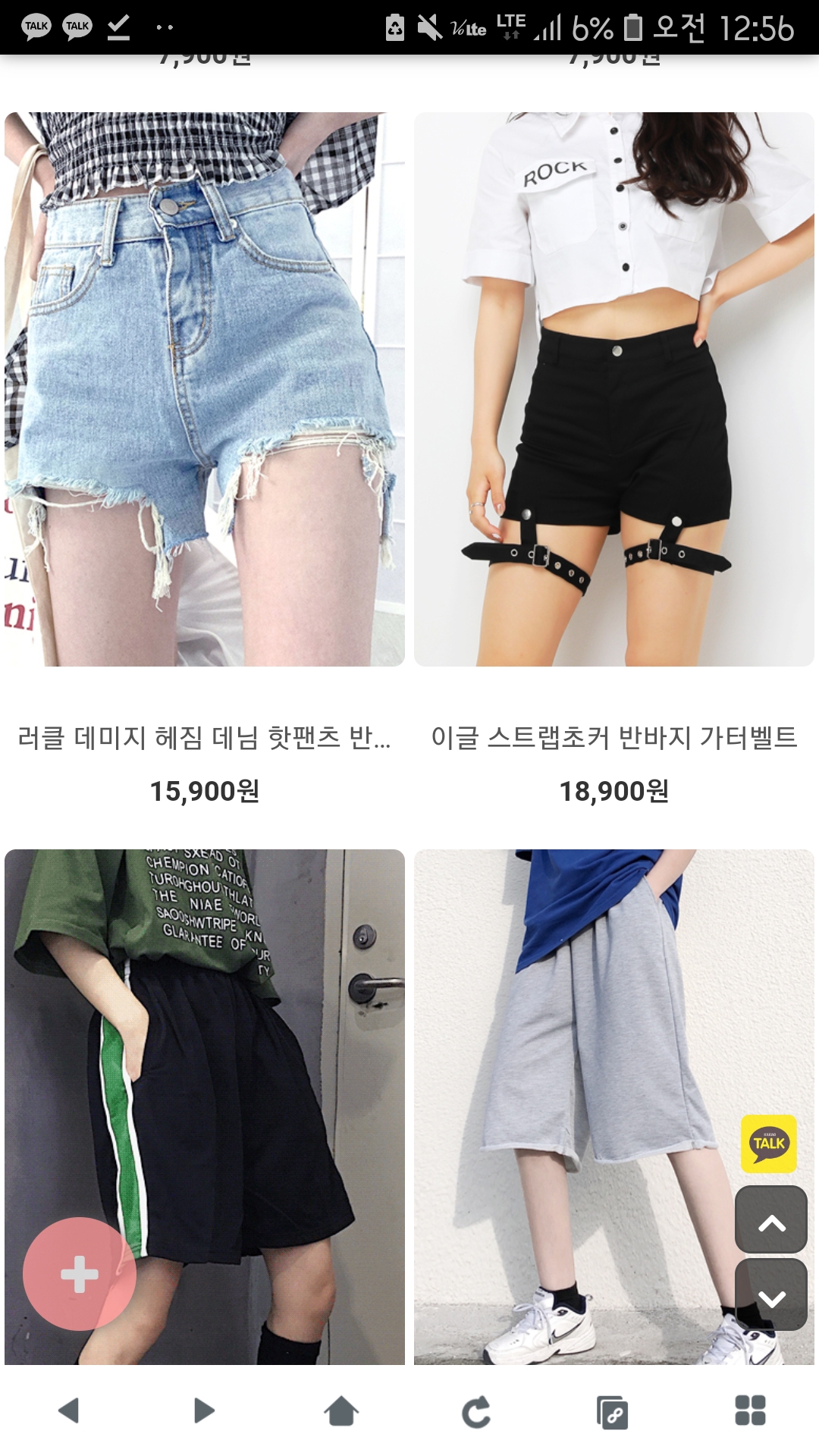Open the black shorts with green stripe
The width and height of the screenshot is (819, 1456).
click(205, 1106)
